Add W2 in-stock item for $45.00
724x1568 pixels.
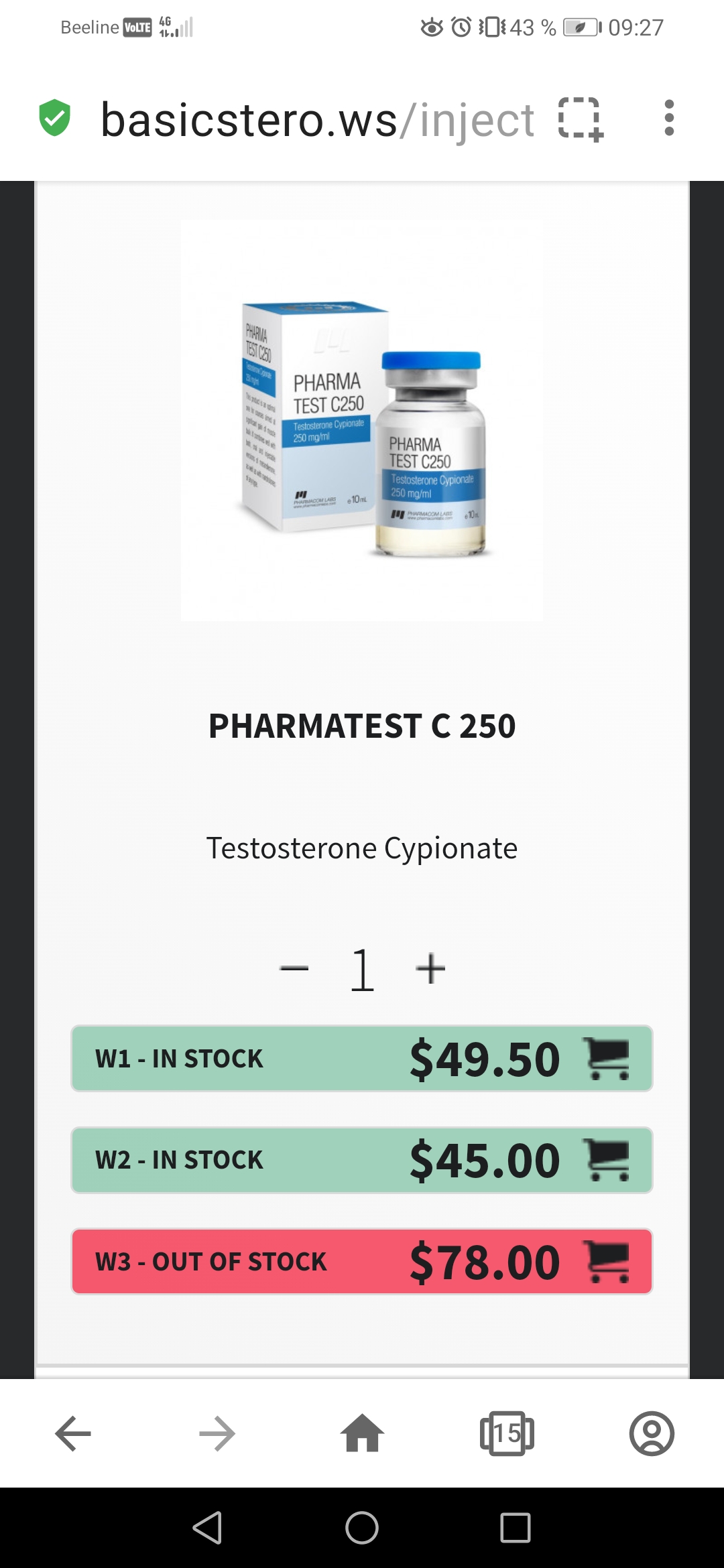[362, 1160]
